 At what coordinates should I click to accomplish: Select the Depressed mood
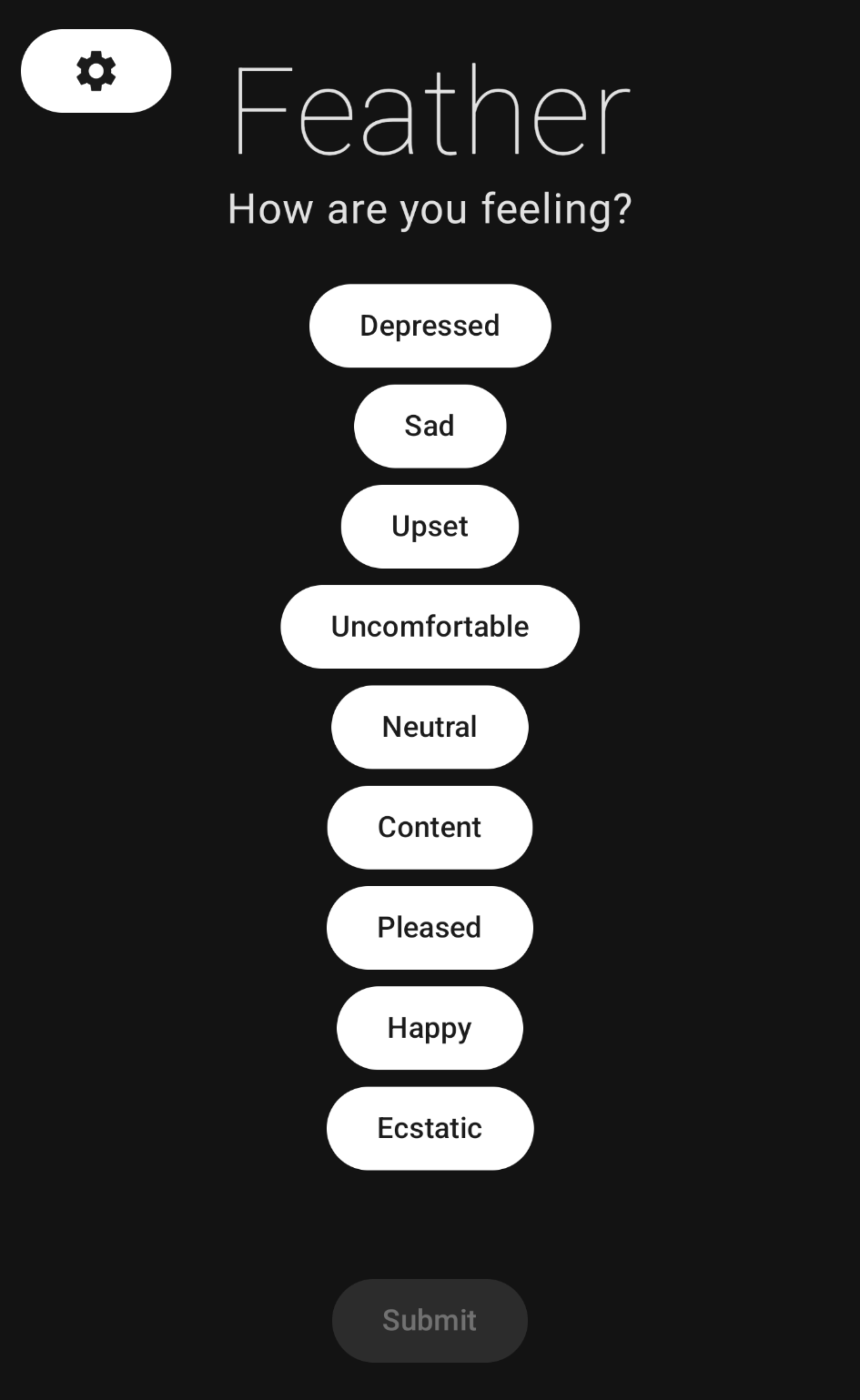coord(430,326)
